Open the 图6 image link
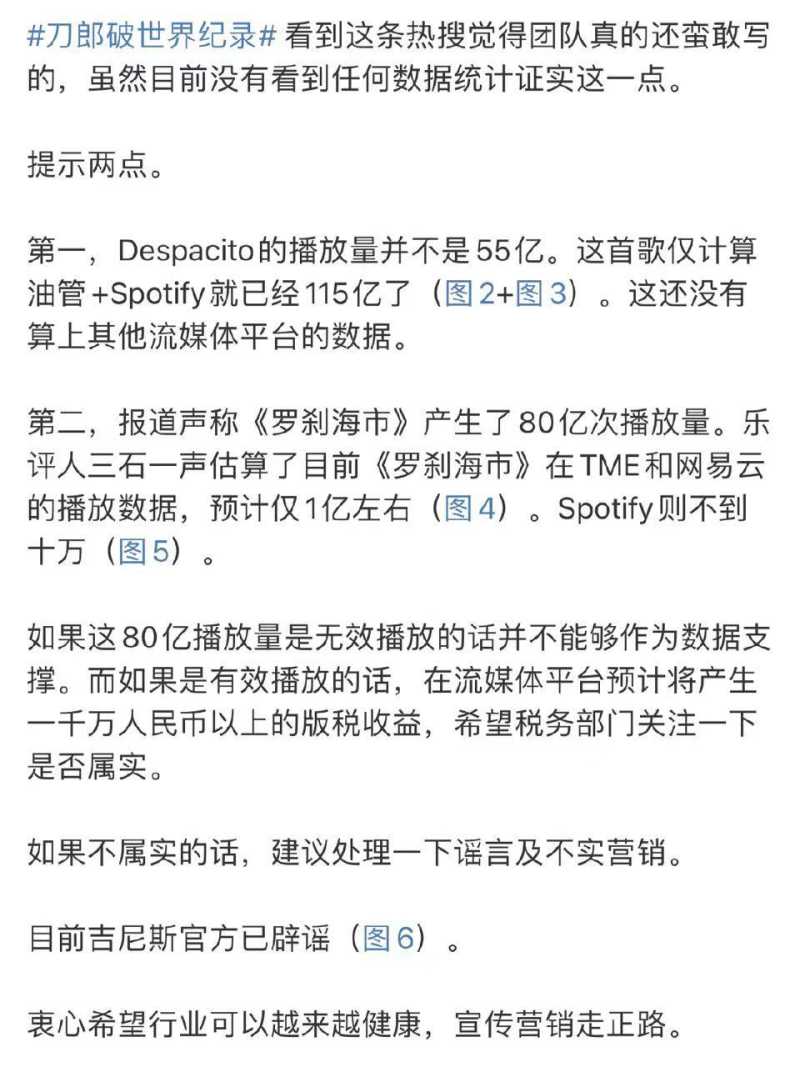 pos(389,939)
